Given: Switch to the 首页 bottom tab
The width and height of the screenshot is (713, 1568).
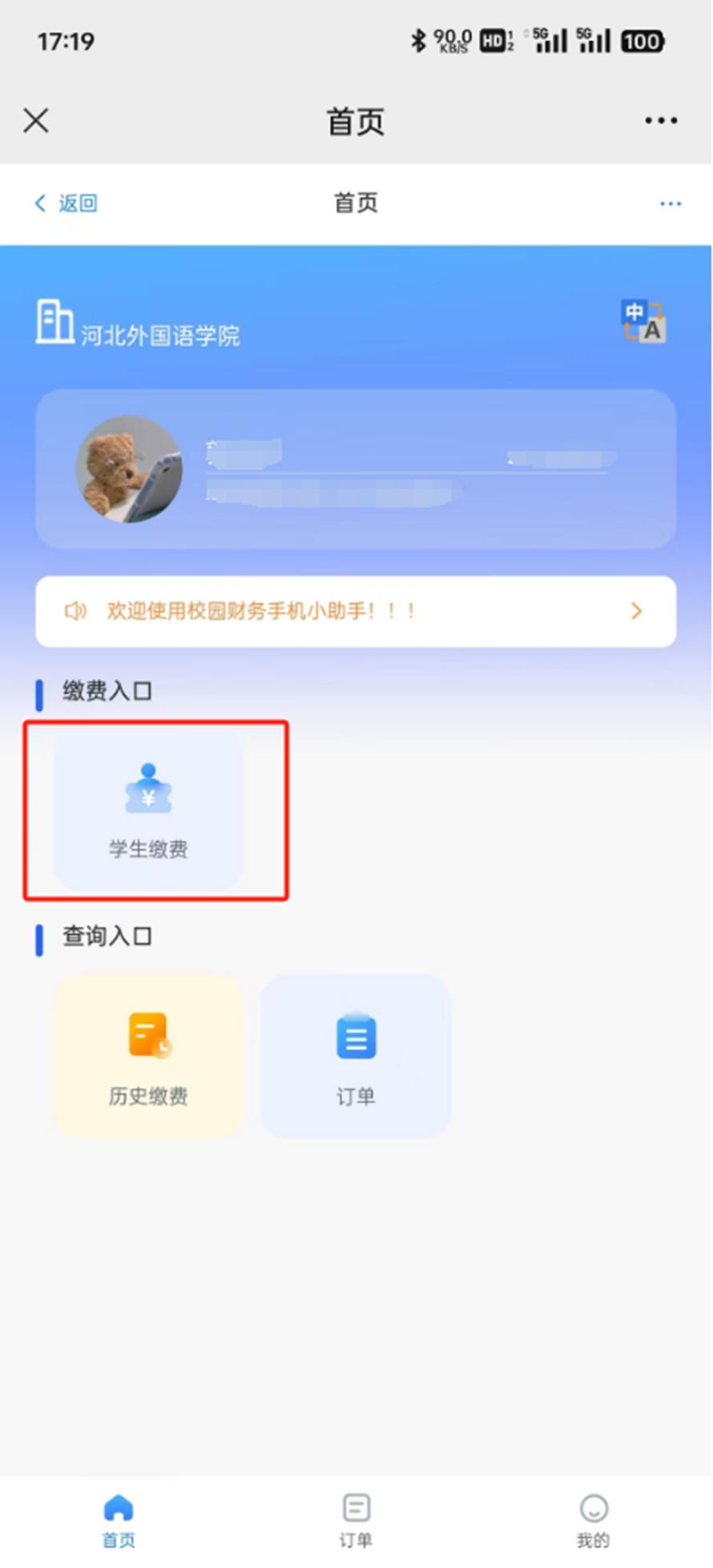Looking at the screenshot, I should [119, 1520].
